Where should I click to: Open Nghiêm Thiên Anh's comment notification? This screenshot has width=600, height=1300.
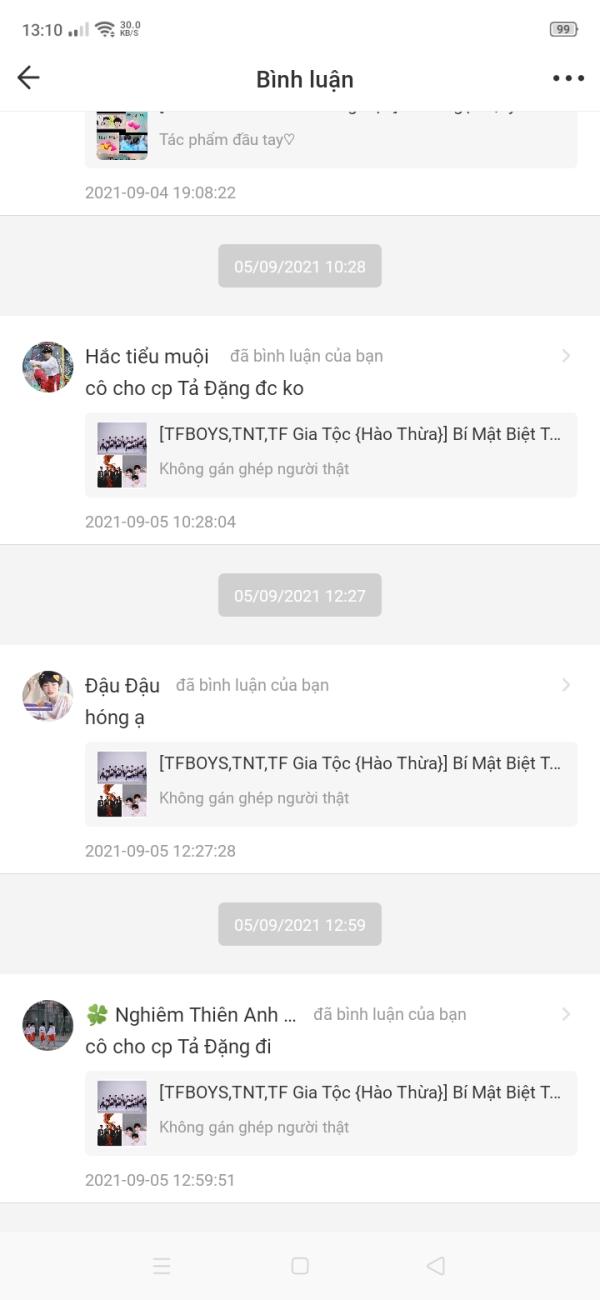click(300, 1088)
